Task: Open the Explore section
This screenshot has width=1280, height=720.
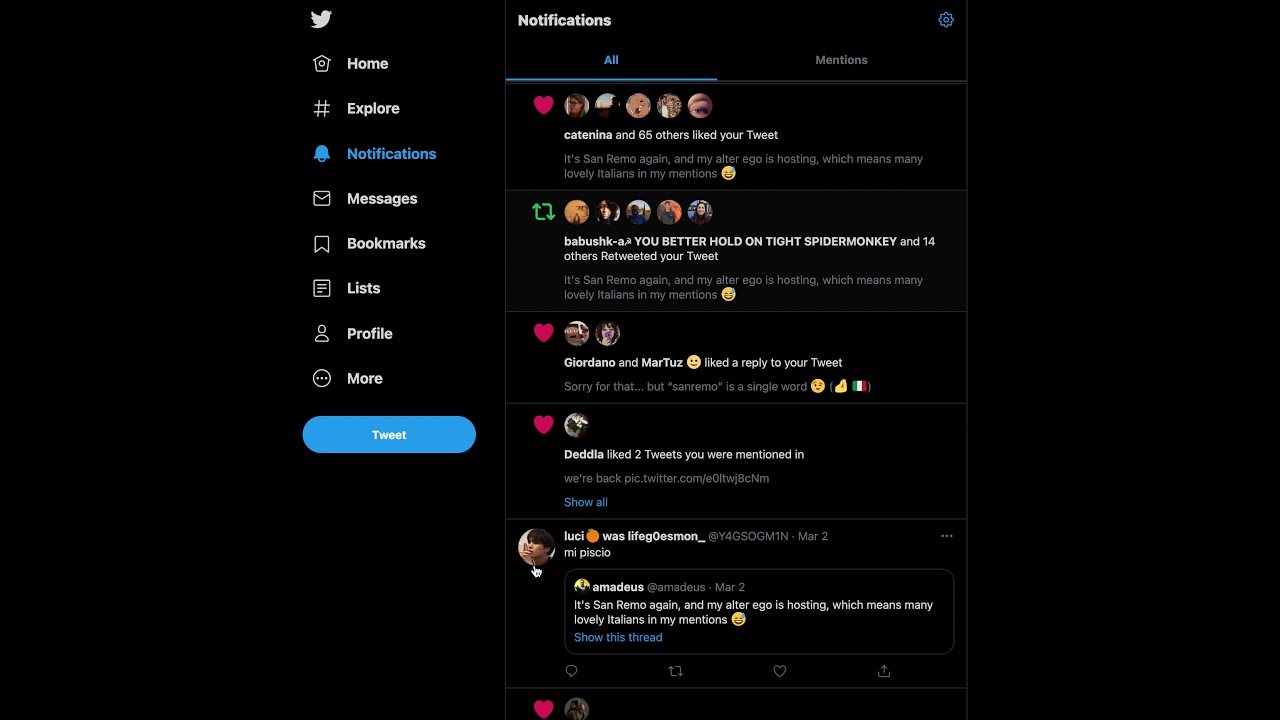Action: point(372,109)
